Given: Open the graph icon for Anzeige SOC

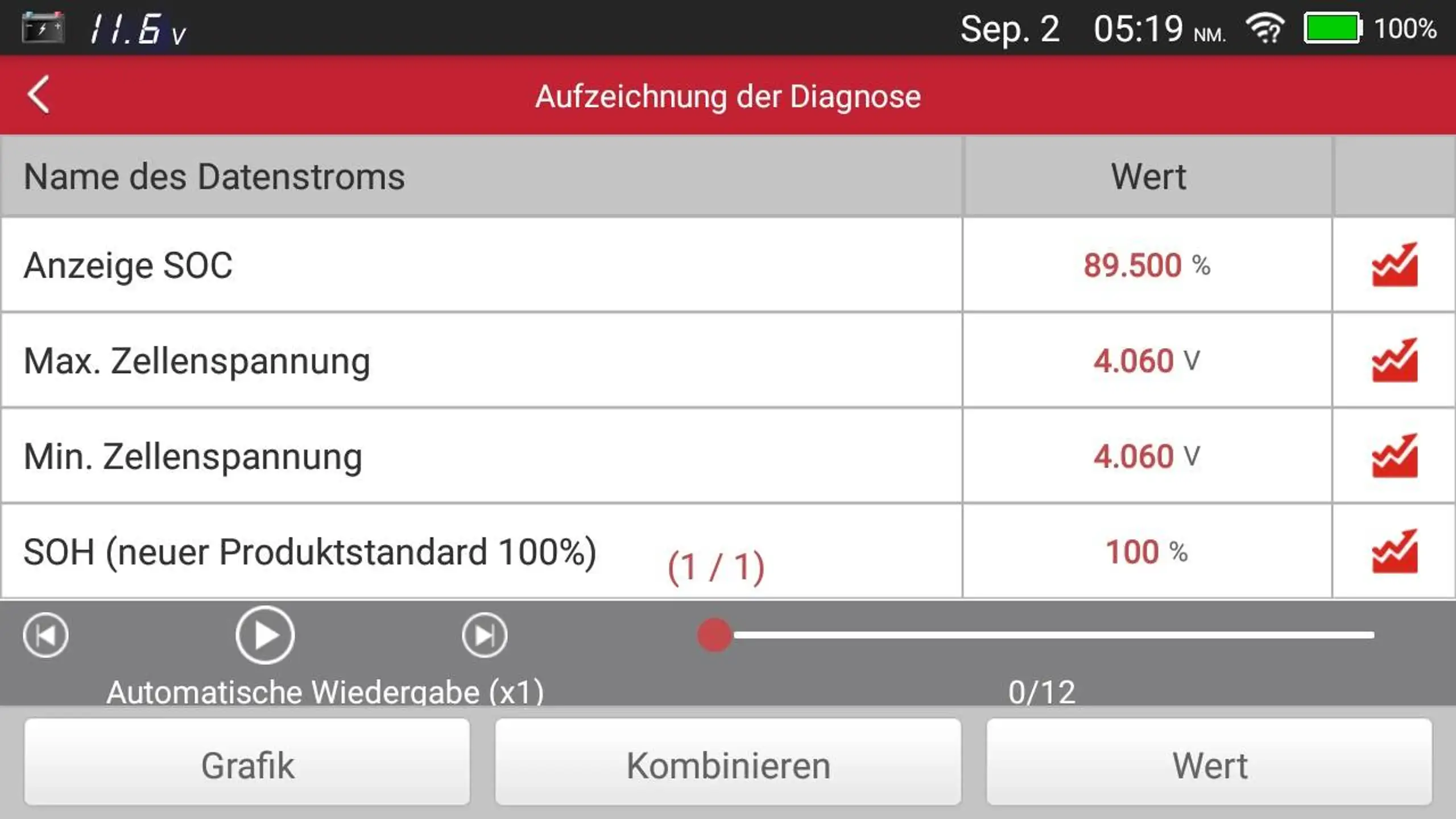Looking at the screenshot, I should point(1395,264).
